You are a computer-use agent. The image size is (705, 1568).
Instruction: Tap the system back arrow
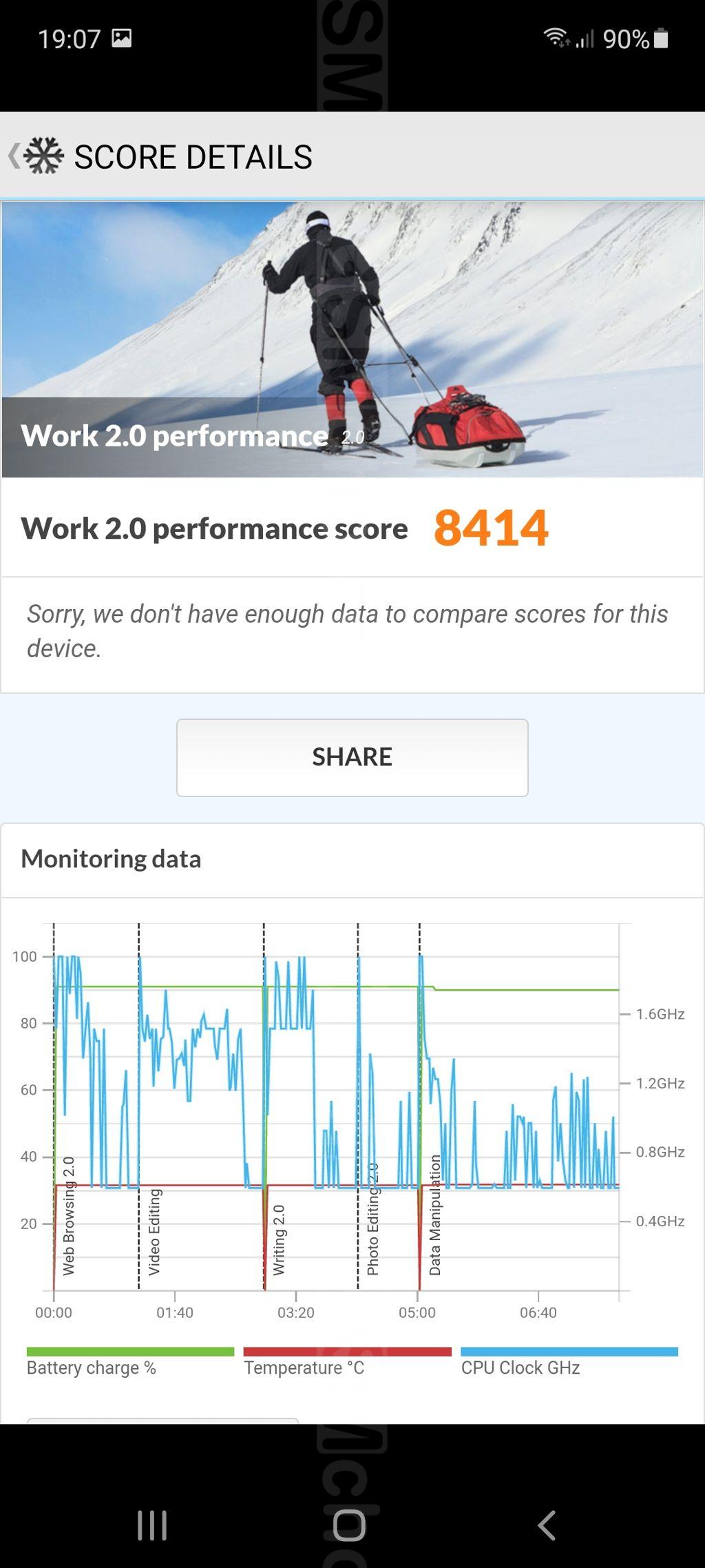[547, 1525]
